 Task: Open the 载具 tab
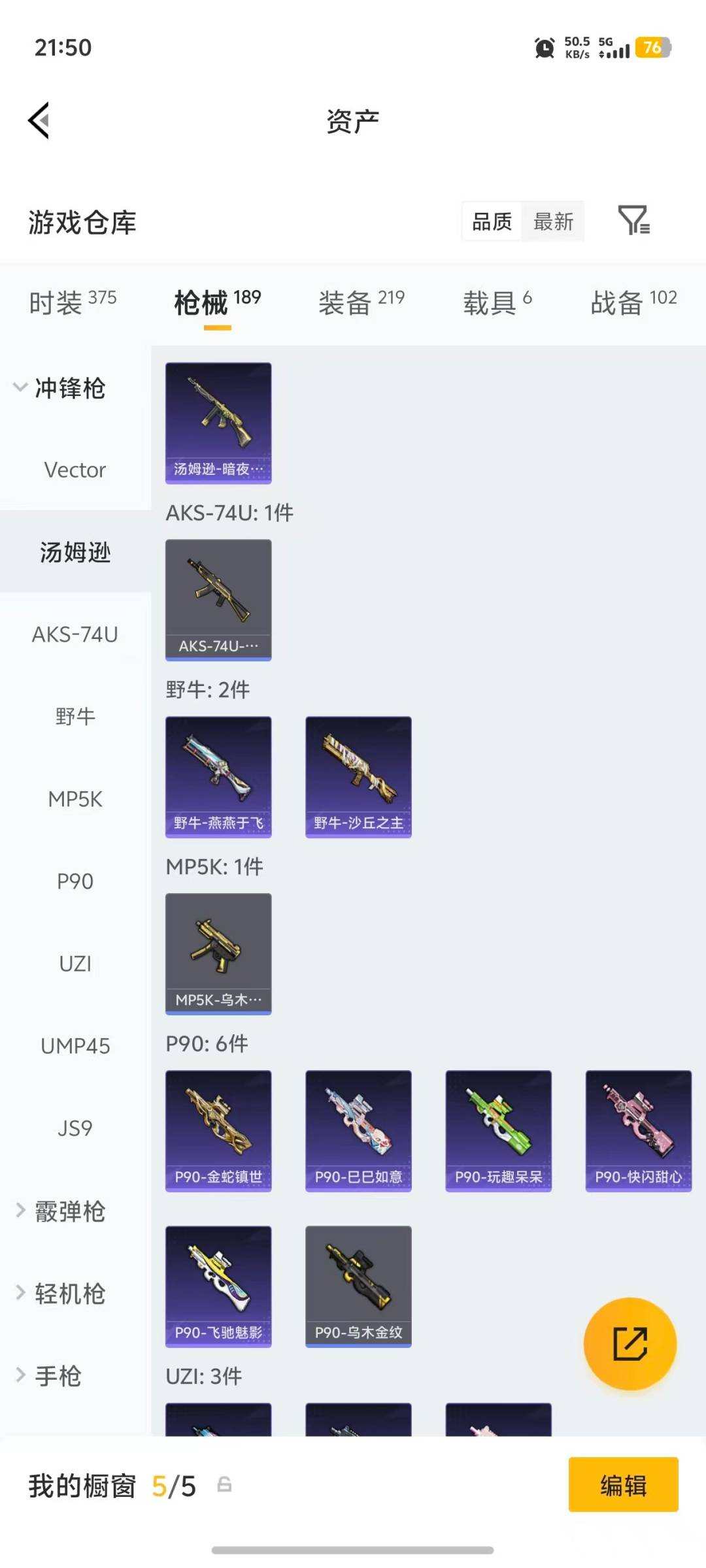tap(497, 302)
